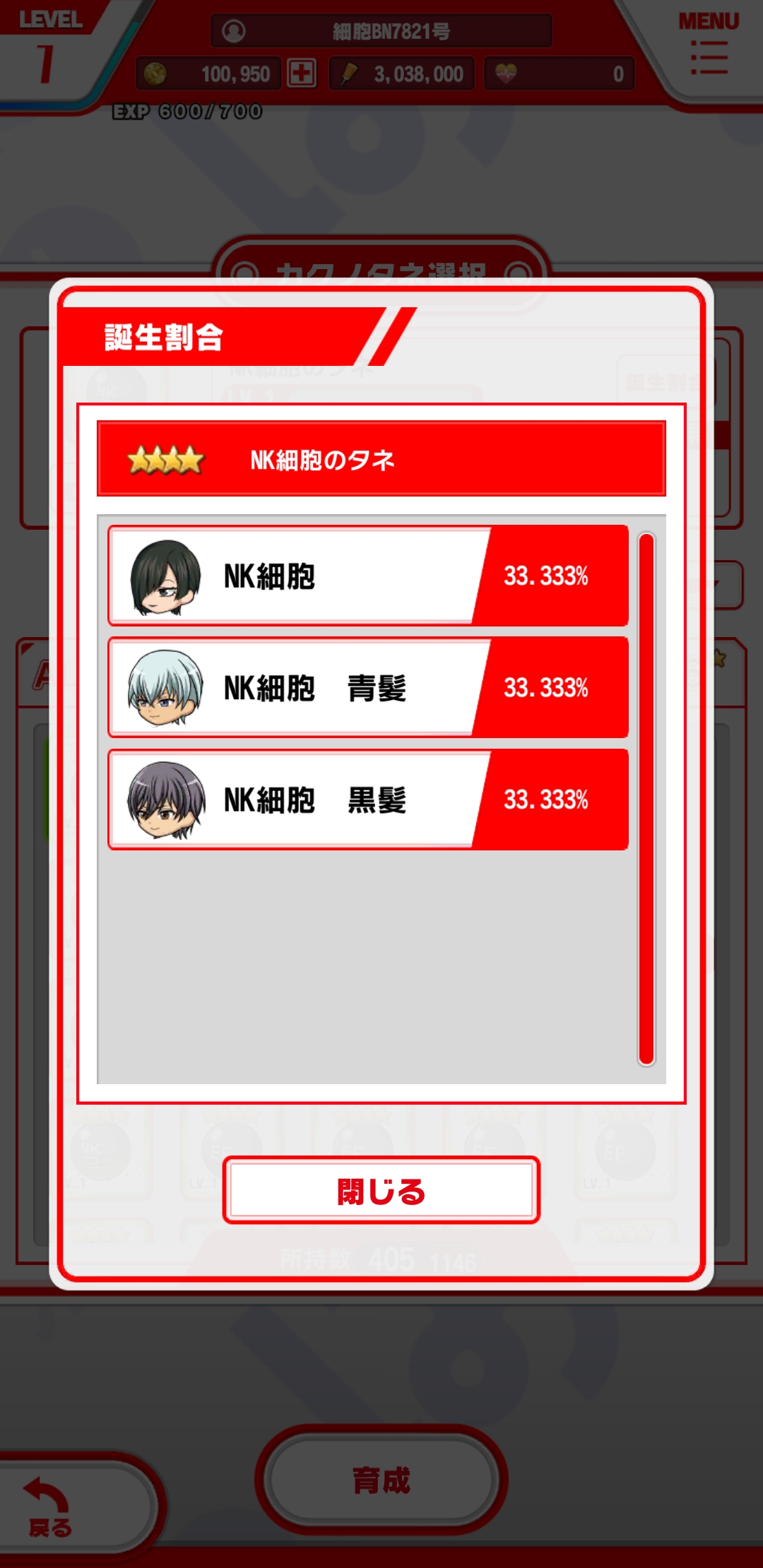Tap the NK細胞 row
The image size is (763, 1568).
point(367,576)
